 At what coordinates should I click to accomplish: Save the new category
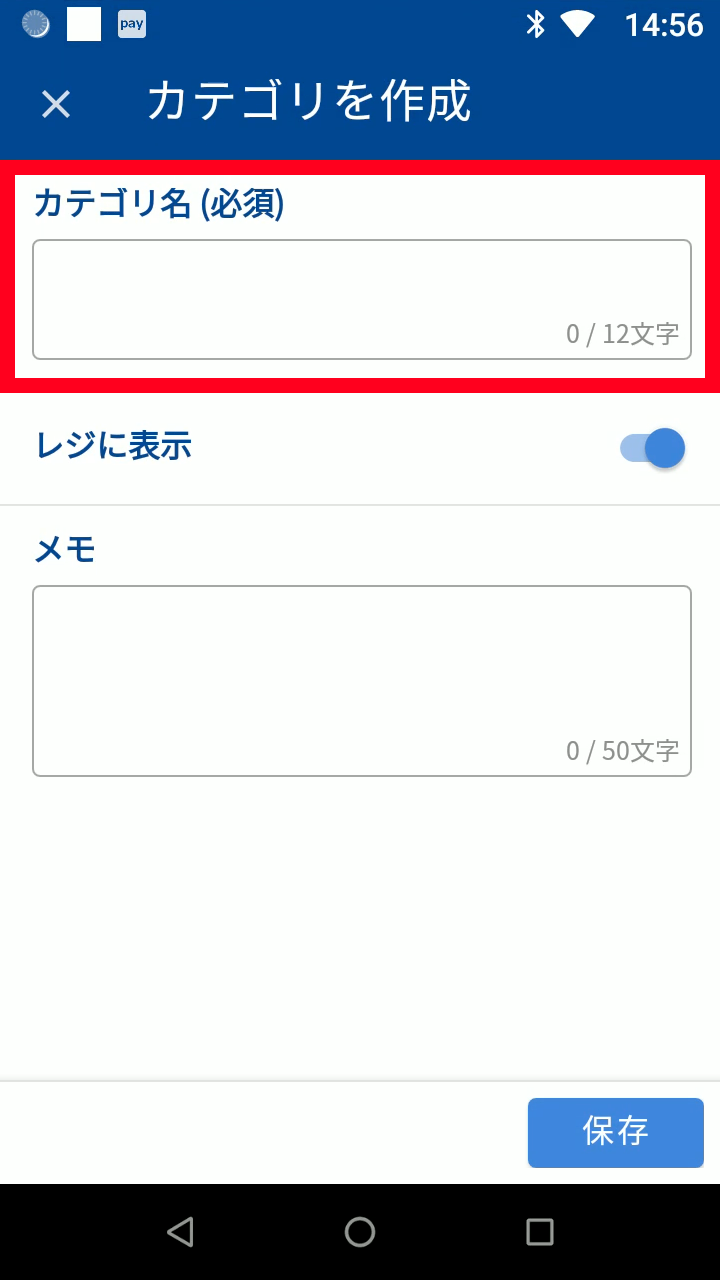click(615, 1132)
